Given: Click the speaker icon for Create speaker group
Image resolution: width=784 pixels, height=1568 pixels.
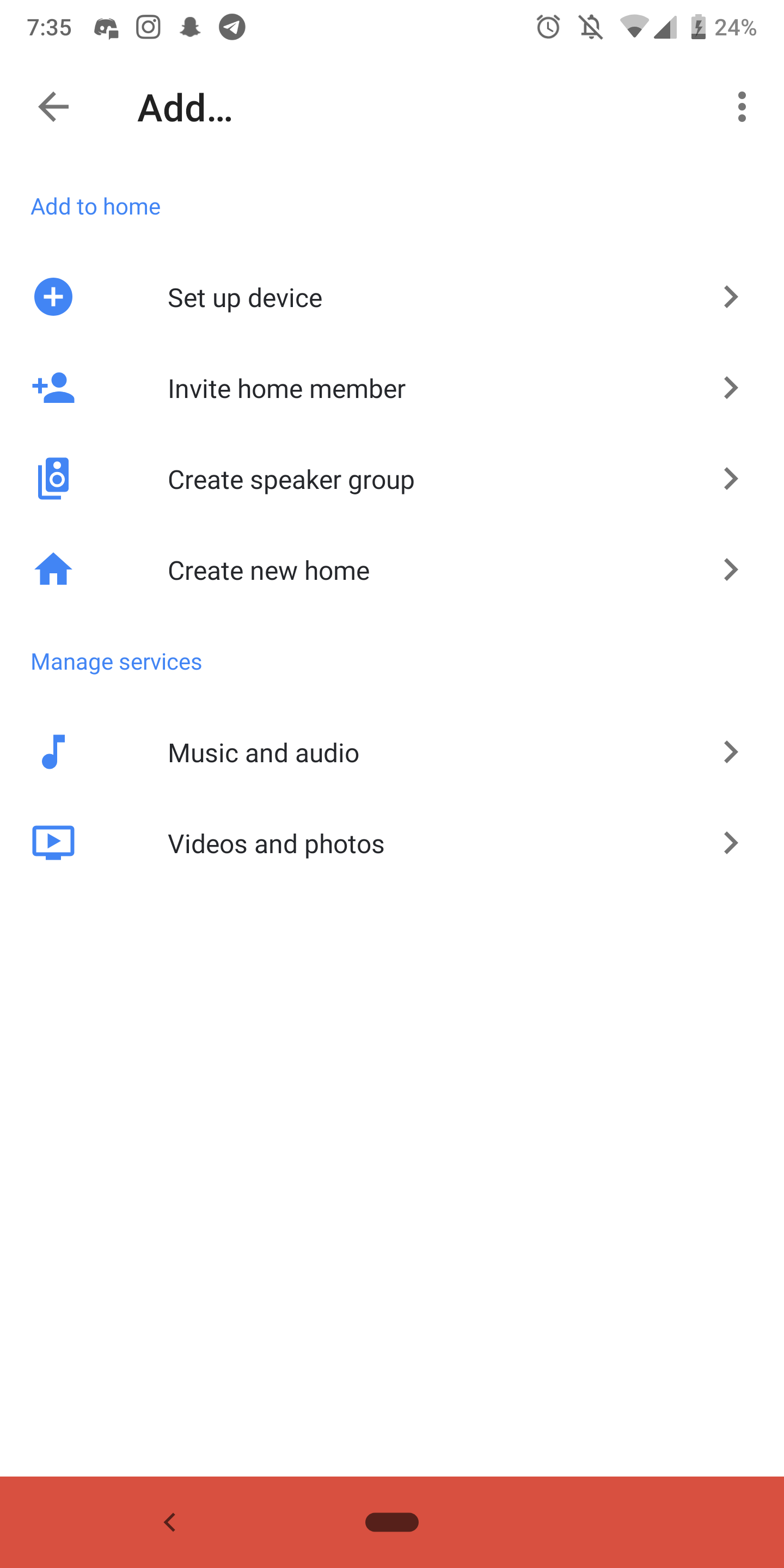Looking at the screenshot, I should tap(53, 479).
